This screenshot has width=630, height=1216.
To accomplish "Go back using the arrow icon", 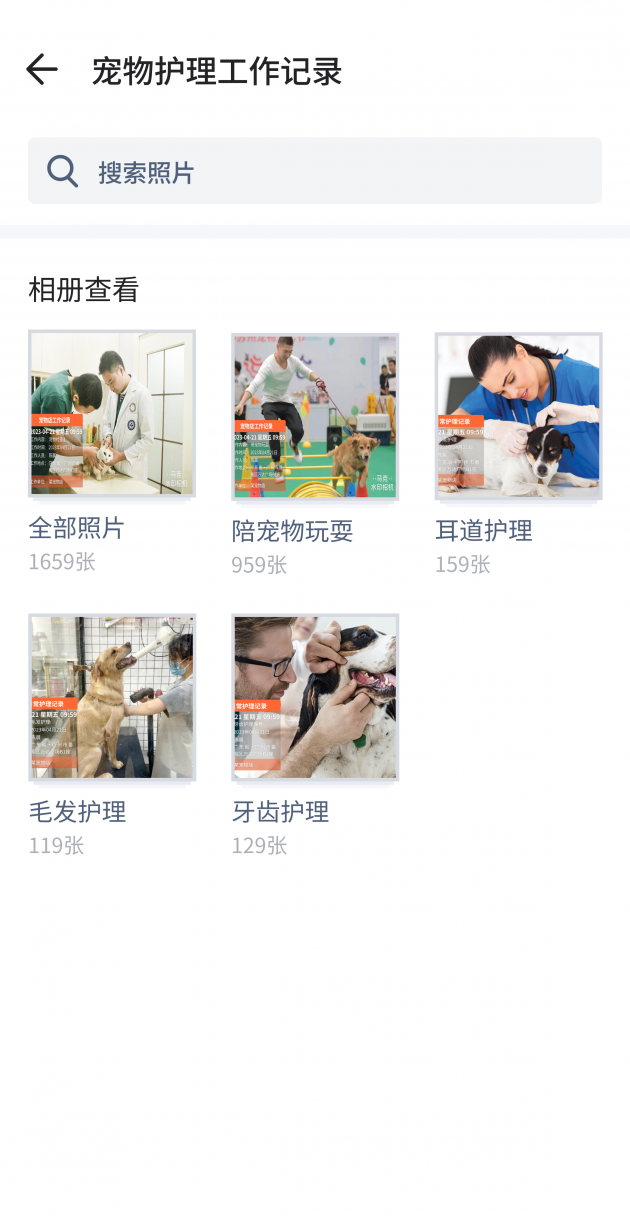I will click(42, 70).
